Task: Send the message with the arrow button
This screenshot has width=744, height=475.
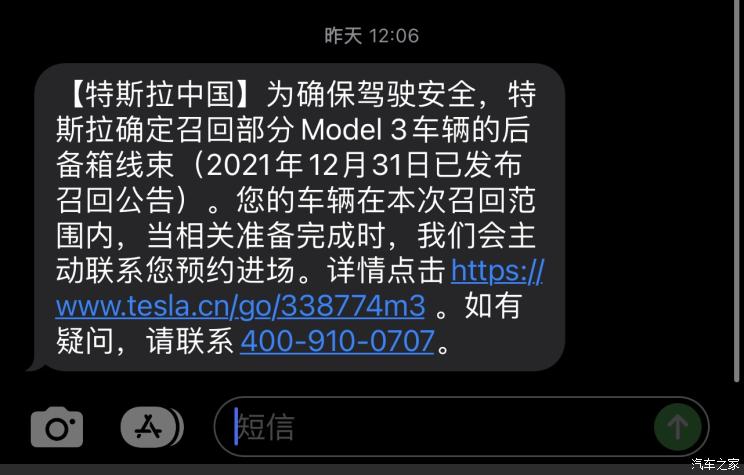Action: (677, 428)
